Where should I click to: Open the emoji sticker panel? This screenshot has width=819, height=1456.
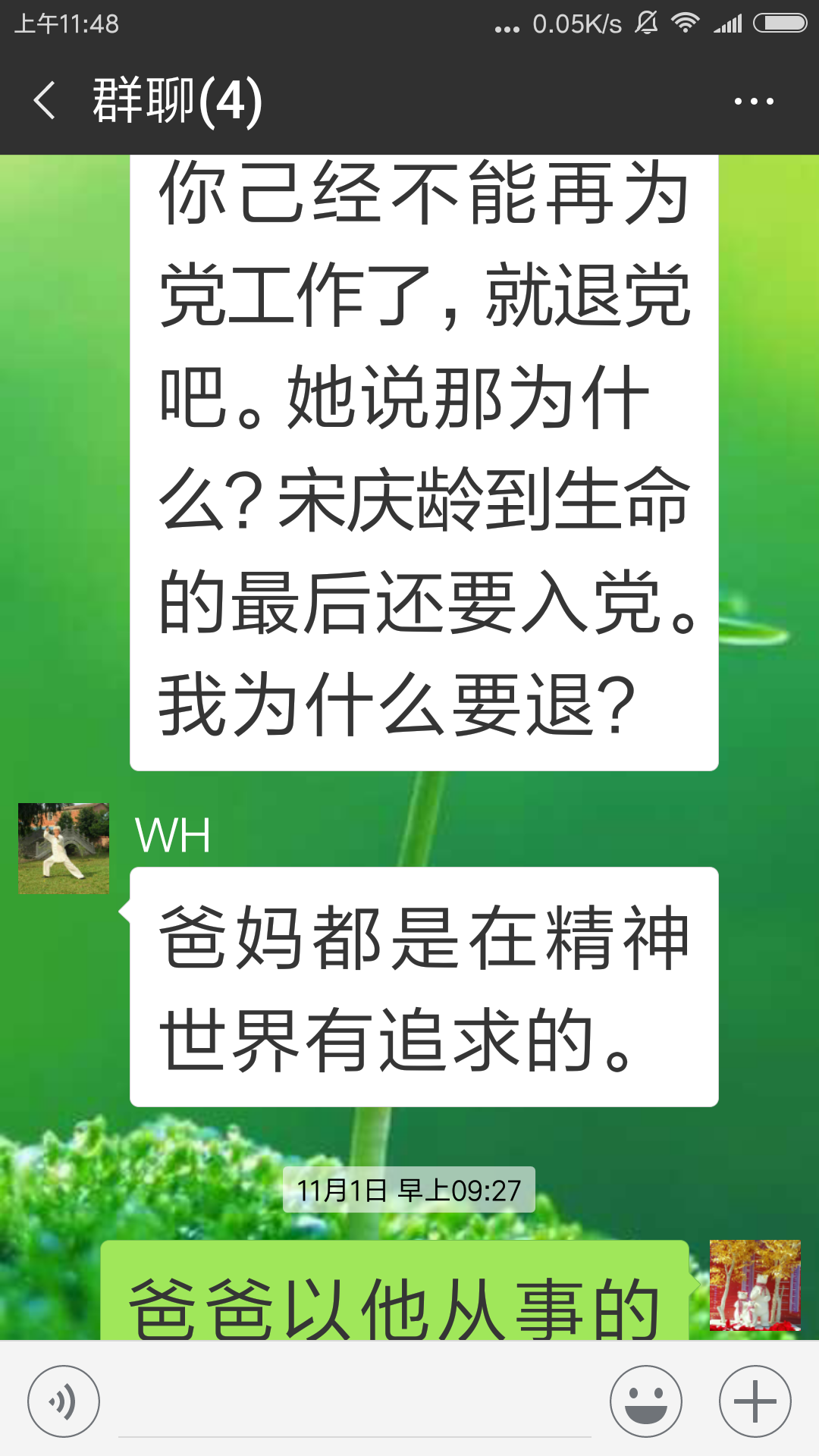(x=646, y=1401)
